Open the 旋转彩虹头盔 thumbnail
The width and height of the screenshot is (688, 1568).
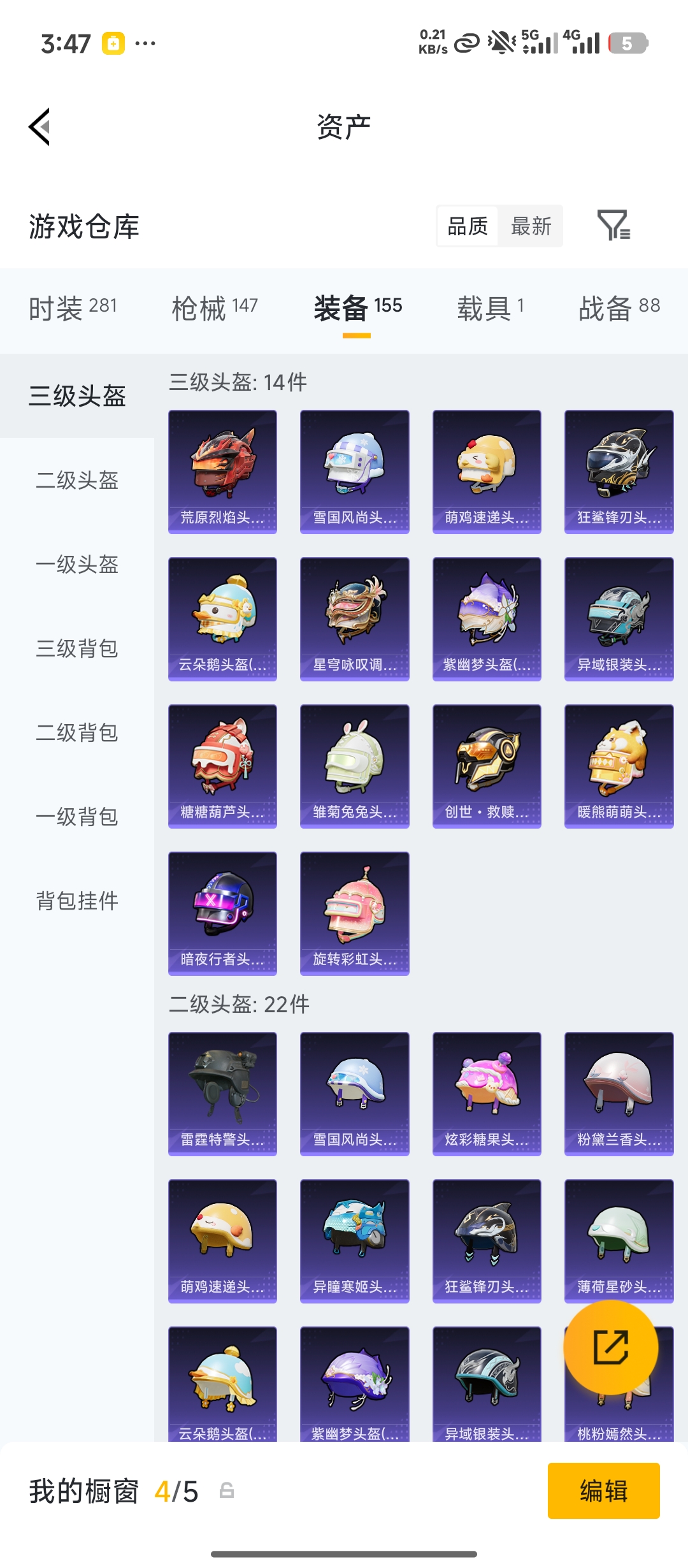pos(354,911)
